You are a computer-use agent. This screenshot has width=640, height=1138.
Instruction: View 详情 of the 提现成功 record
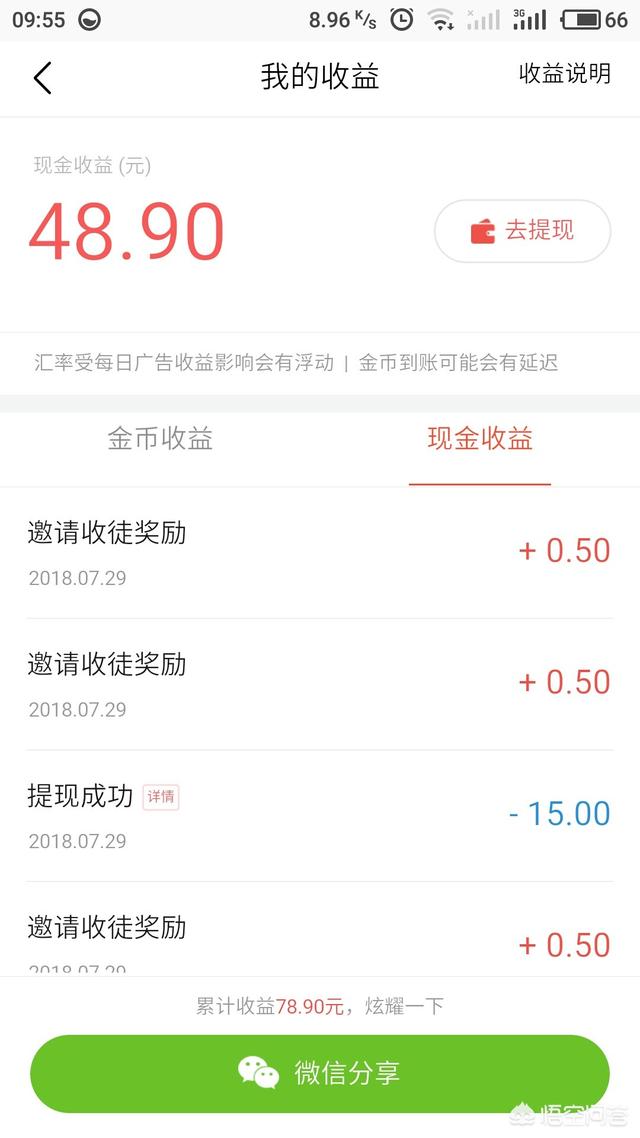pyautogui.click(x=161, y=797)
